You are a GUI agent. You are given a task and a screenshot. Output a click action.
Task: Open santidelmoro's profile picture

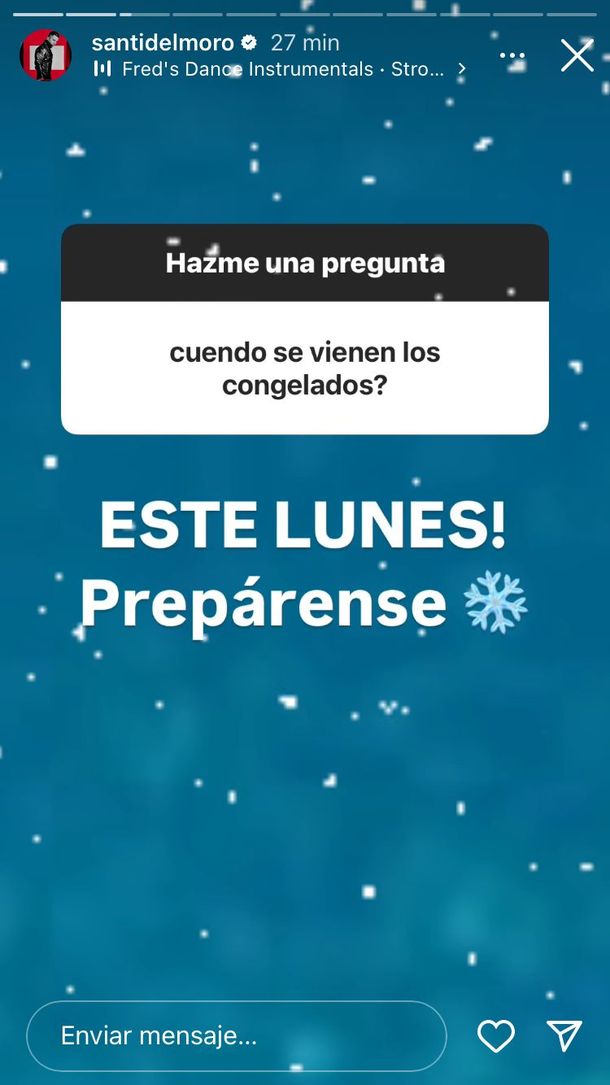point(45,55)
